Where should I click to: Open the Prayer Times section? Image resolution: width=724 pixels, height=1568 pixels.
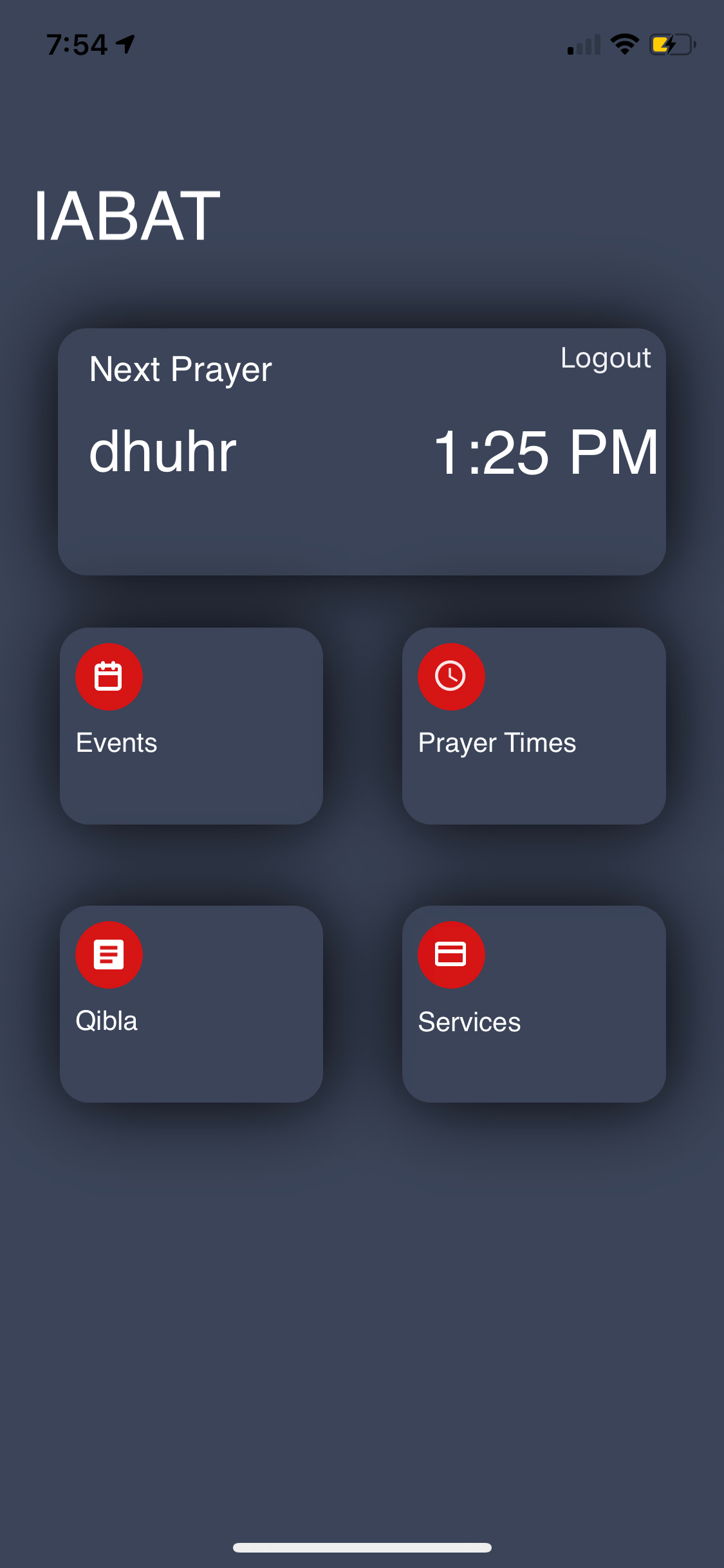click(534, 726)
